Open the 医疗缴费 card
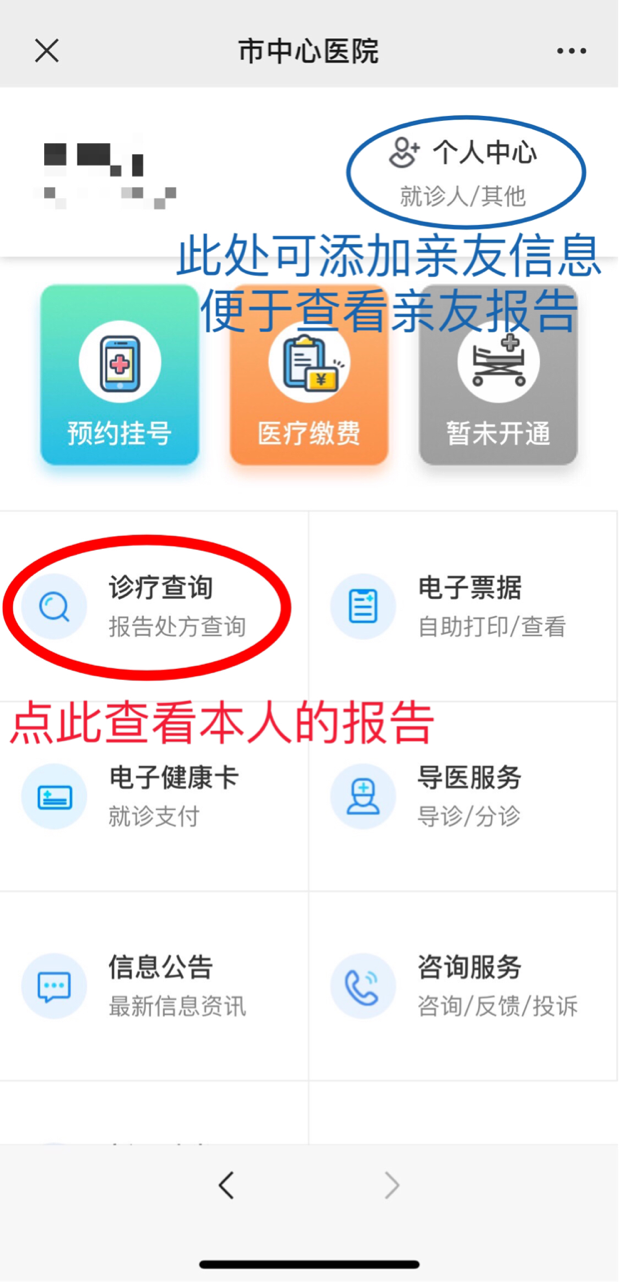This screenshot has height=1282, width=619. point(309,376)
